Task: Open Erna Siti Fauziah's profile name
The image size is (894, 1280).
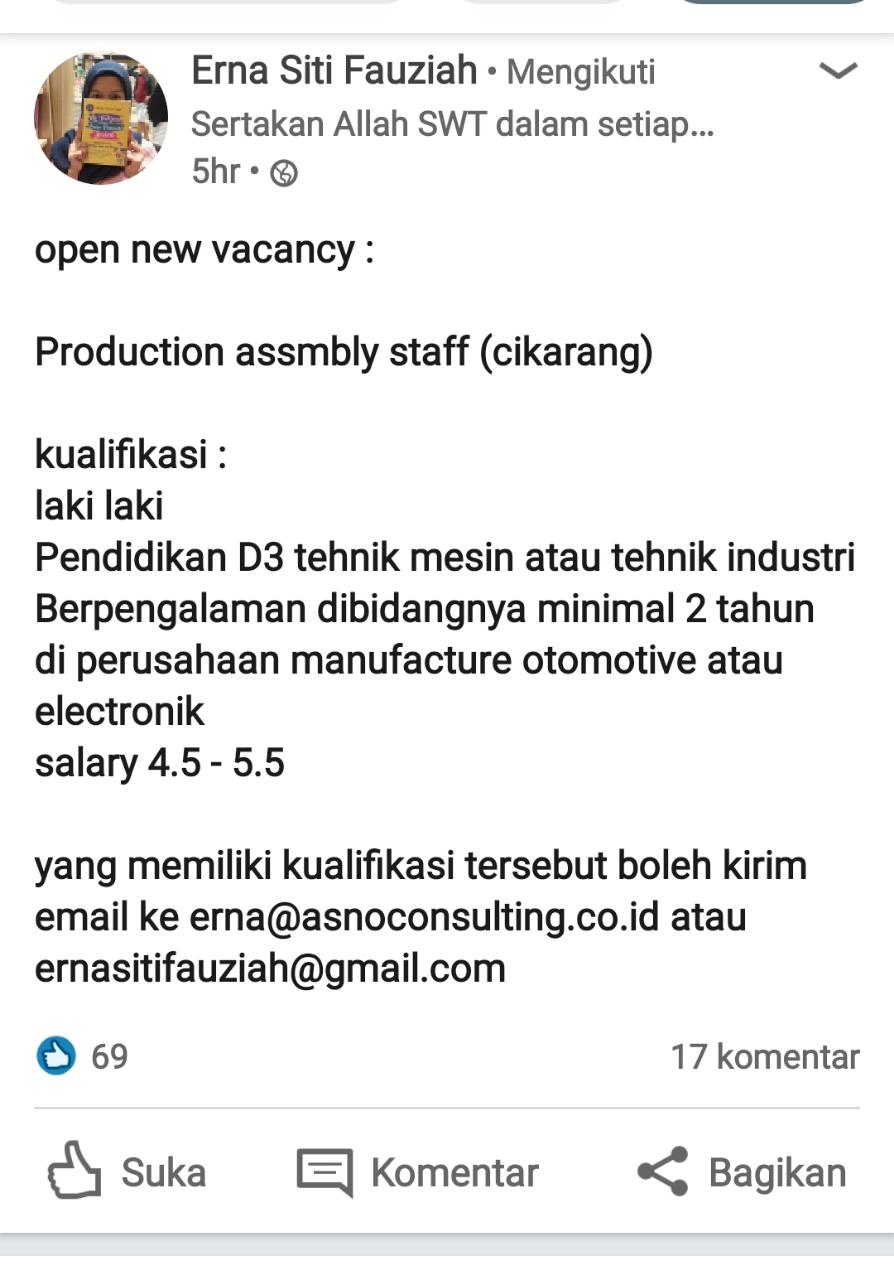Action: pyautogui.click(x=334, y=71)
